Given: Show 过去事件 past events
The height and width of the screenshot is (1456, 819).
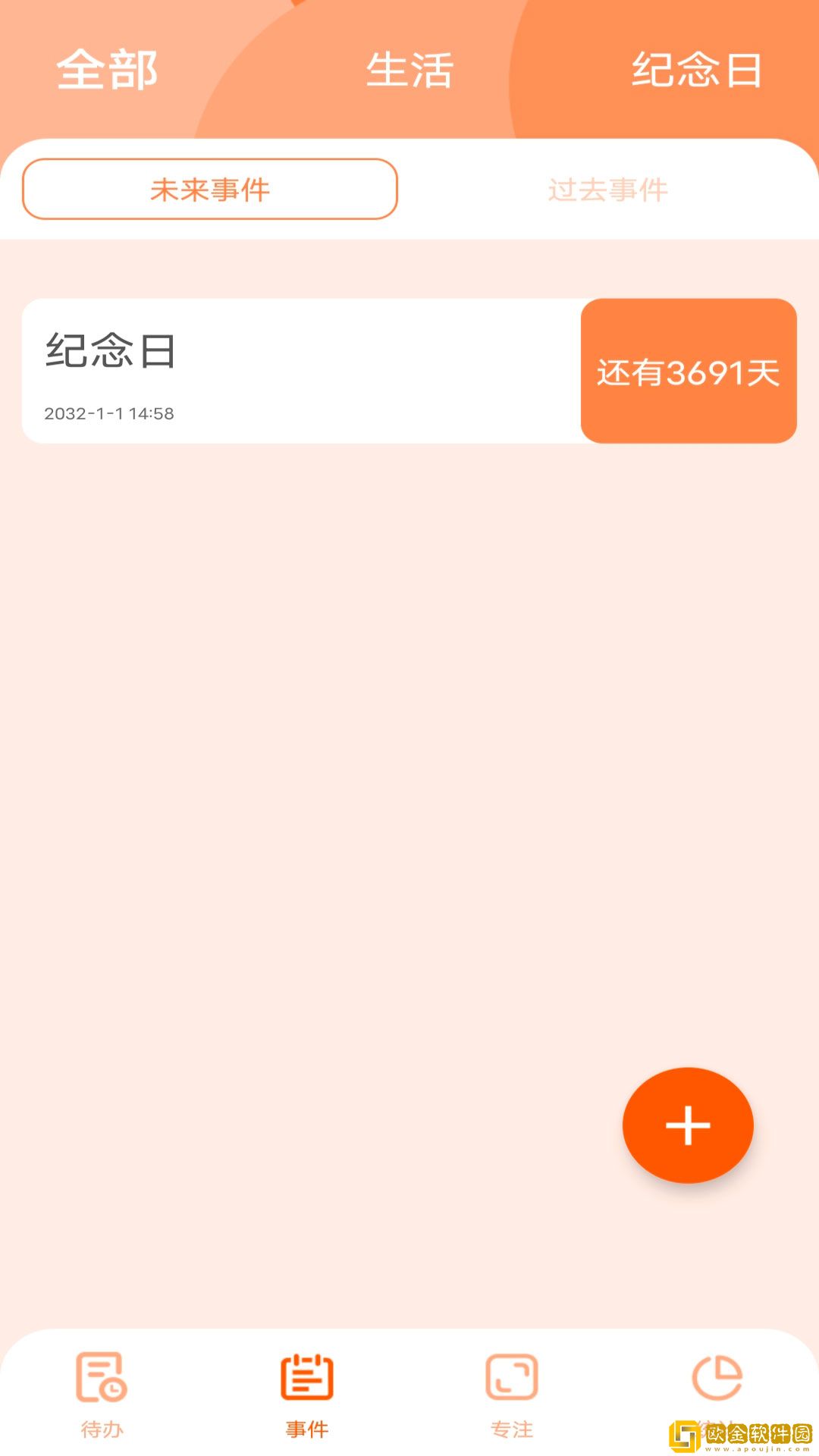Looking at the screenshot, I should pos(608,190).
